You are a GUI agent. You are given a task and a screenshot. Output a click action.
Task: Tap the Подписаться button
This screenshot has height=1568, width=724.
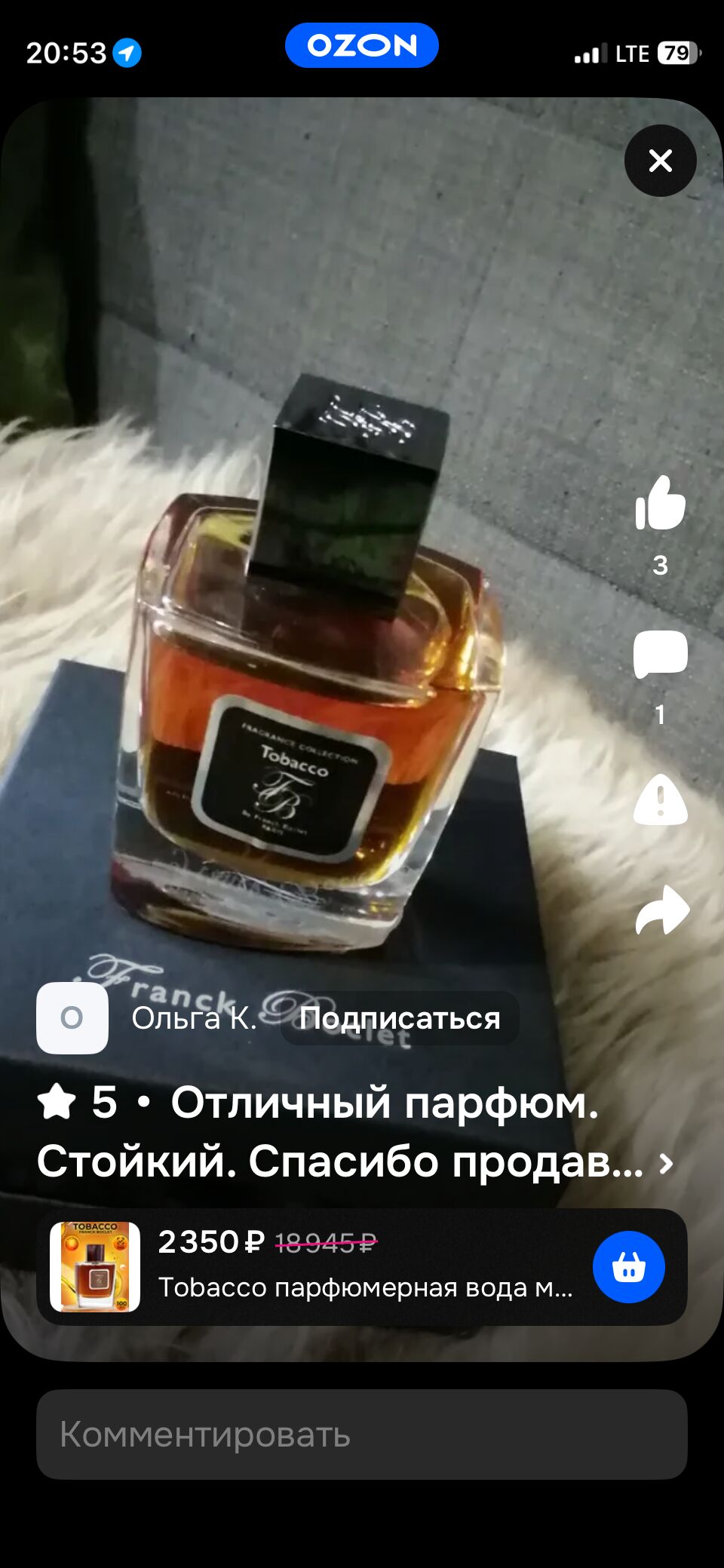pyautogui.click(x=400, y=1018)
